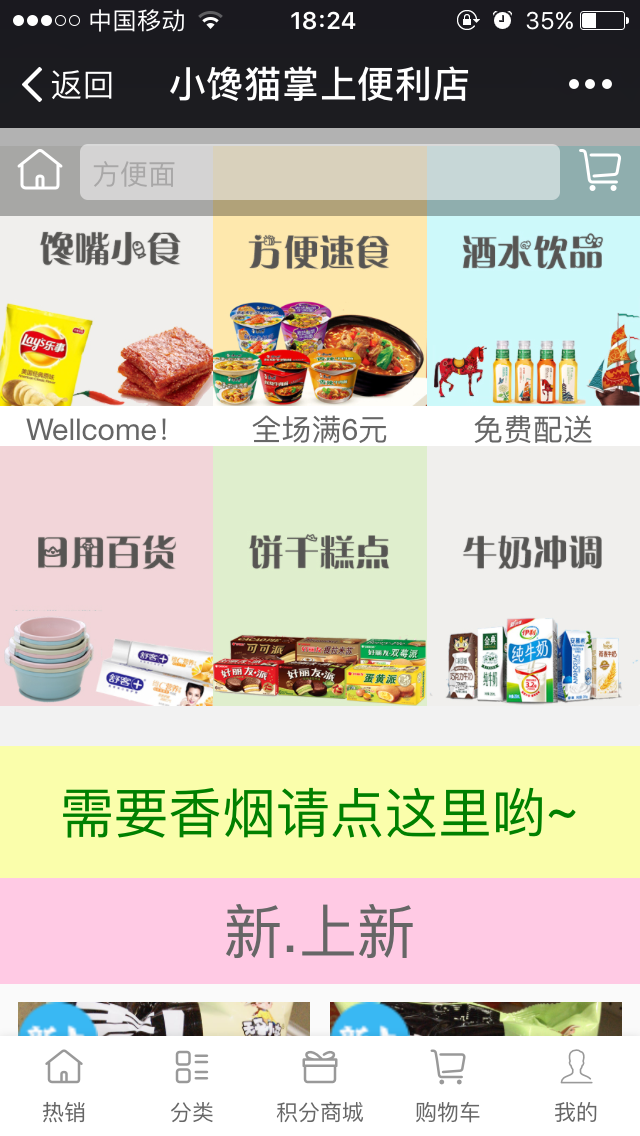Screen dimensions: 640x1136
Task: Tap the 需要香烟请点这里哟 banner
Action: point(320,812)
